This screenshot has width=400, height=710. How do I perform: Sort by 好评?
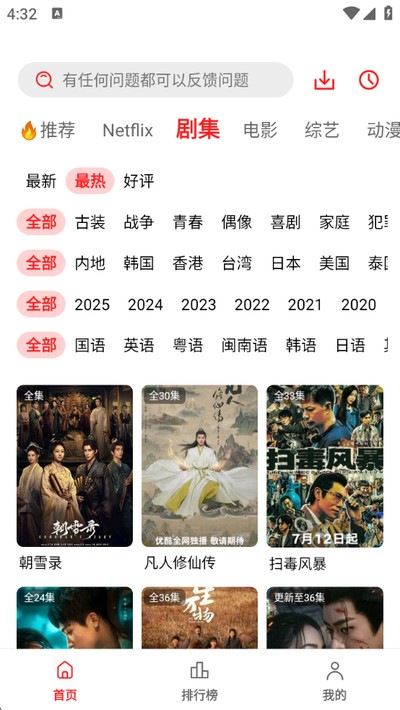139,181
